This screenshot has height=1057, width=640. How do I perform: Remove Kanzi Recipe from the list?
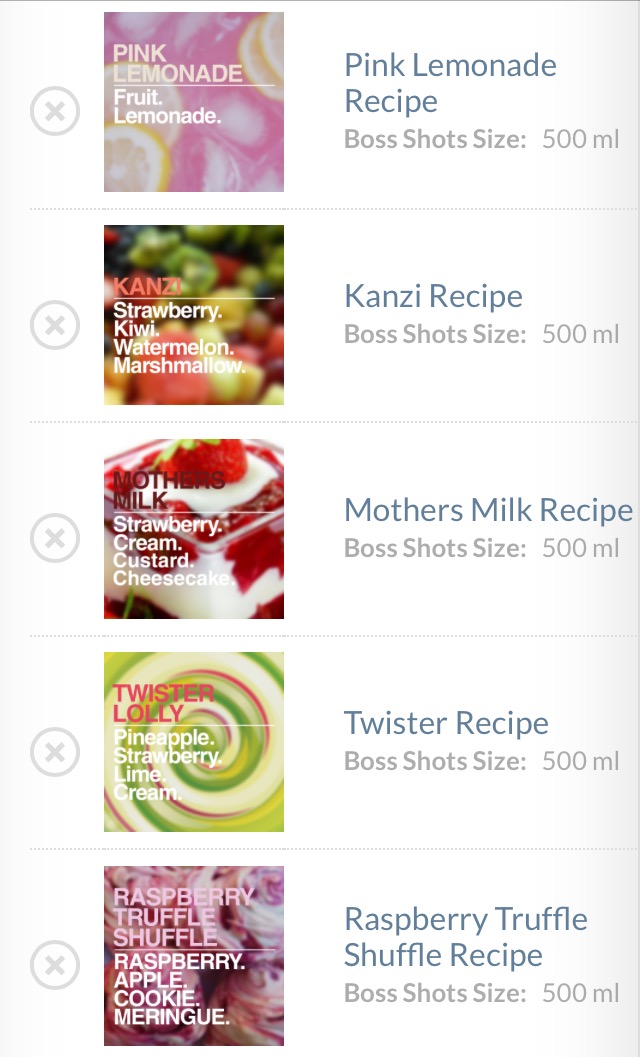[x=55, y=324]
